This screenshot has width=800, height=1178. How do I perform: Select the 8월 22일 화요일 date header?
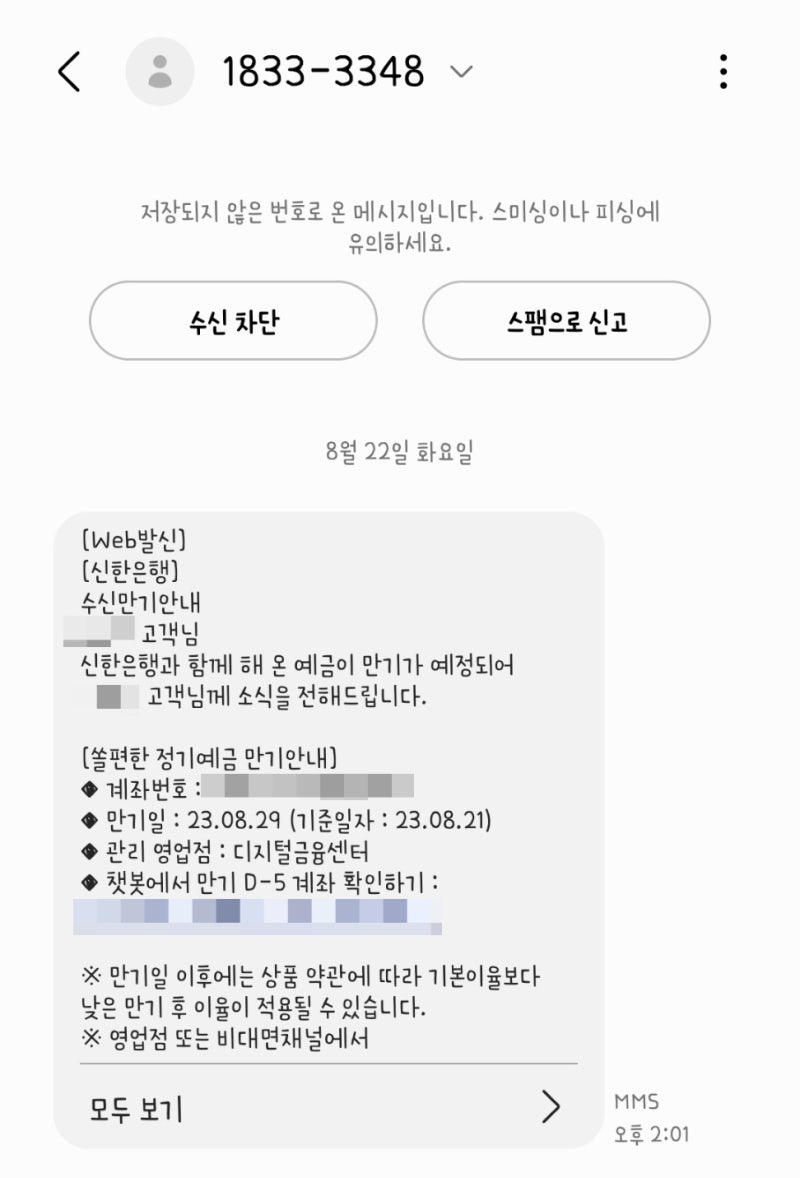tap(400, 451)
